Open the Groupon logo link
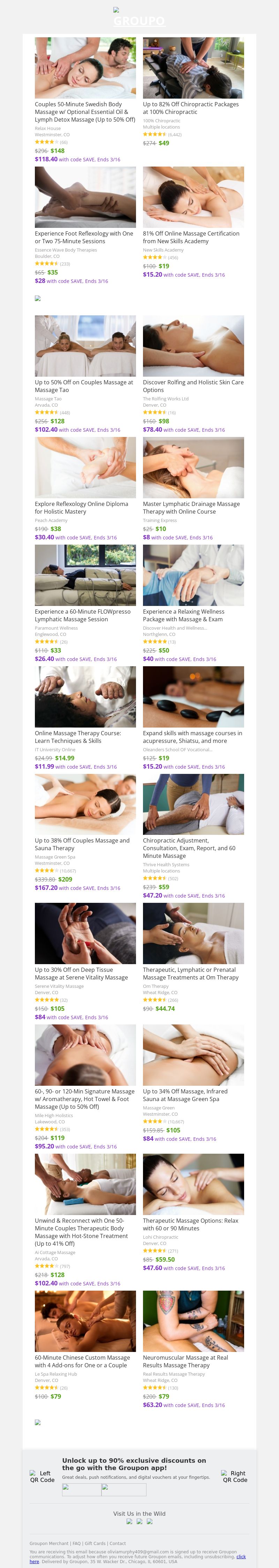Viewport: 279px width, 1568px height. tap(139, 20)
